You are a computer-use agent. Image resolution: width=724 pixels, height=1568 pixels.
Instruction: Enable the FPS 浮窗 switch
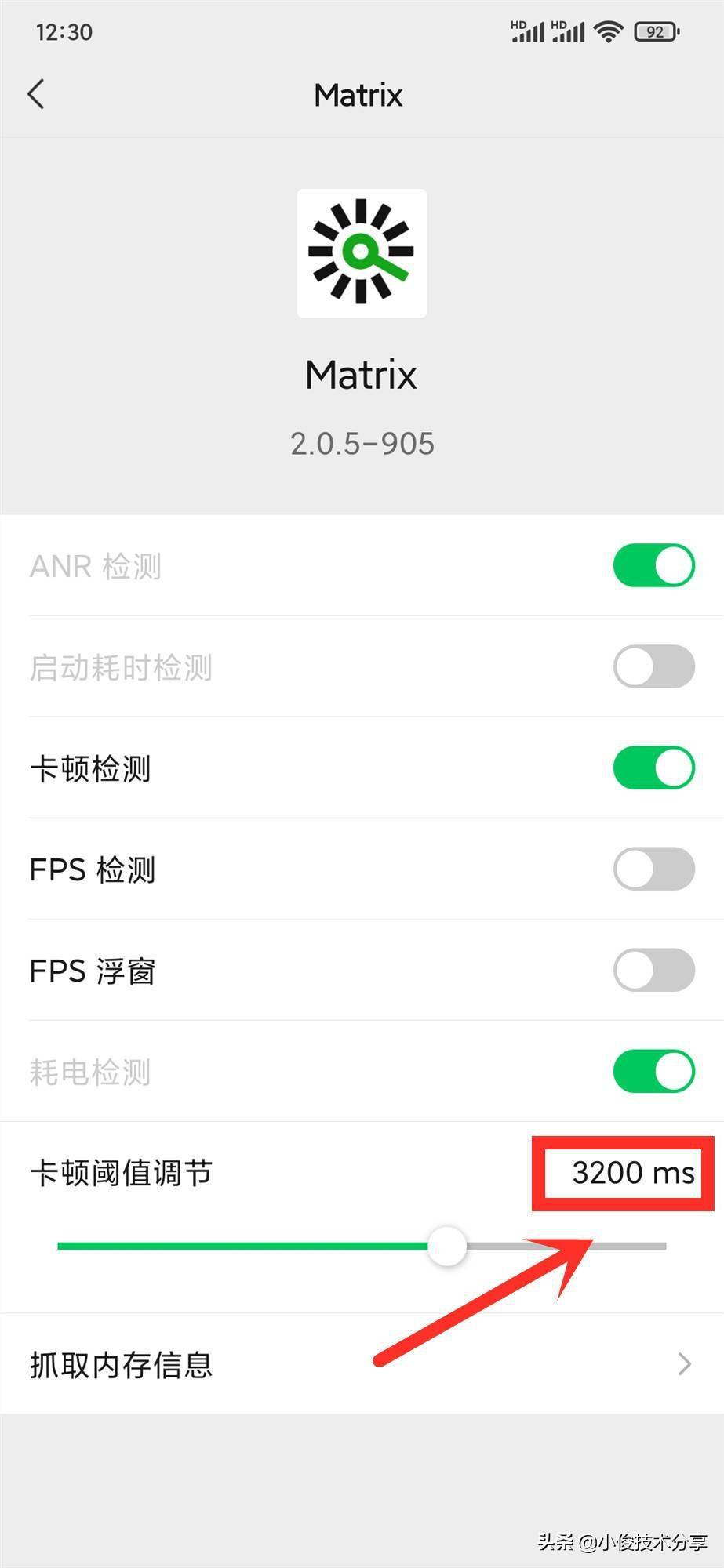point(653,970)
